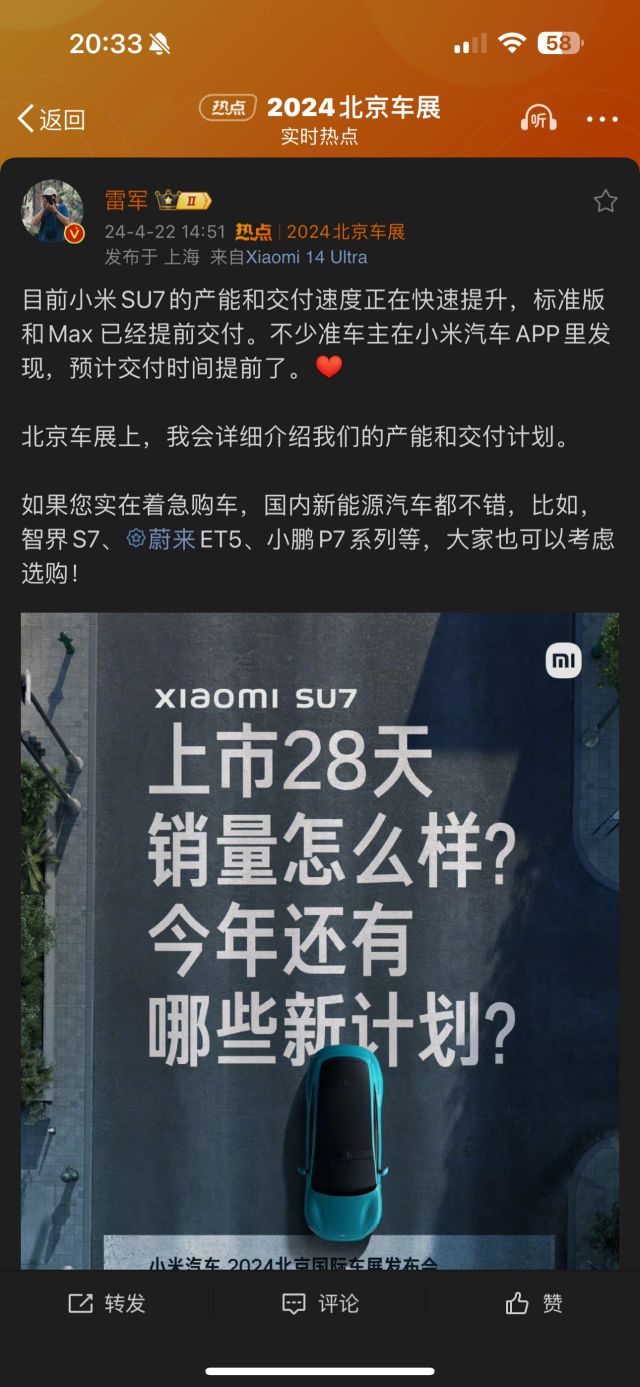
Task: Open comments with the 评论 button
Action: pyautogui.click(x=320, y=1303)
